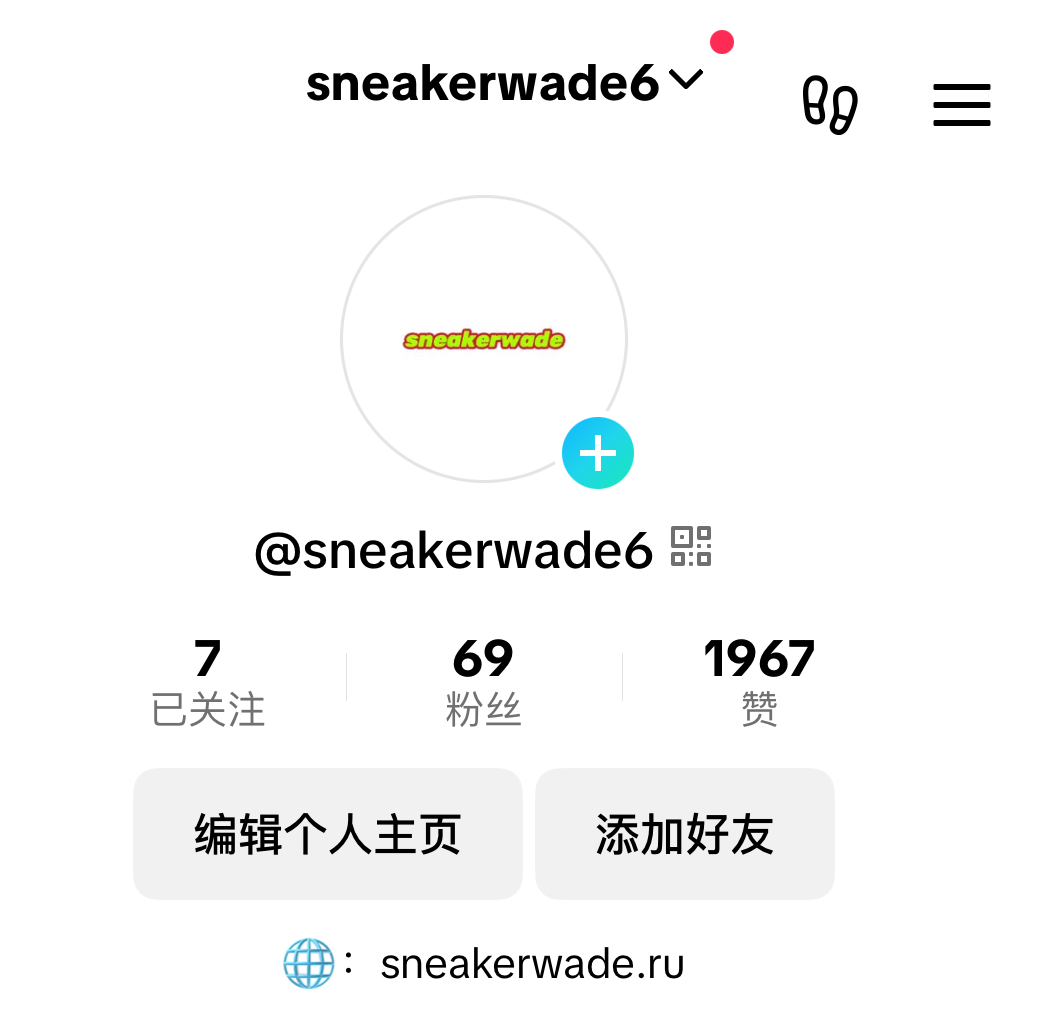
Task: View the 粉丝 followers list
Action: tap(484, 682)
